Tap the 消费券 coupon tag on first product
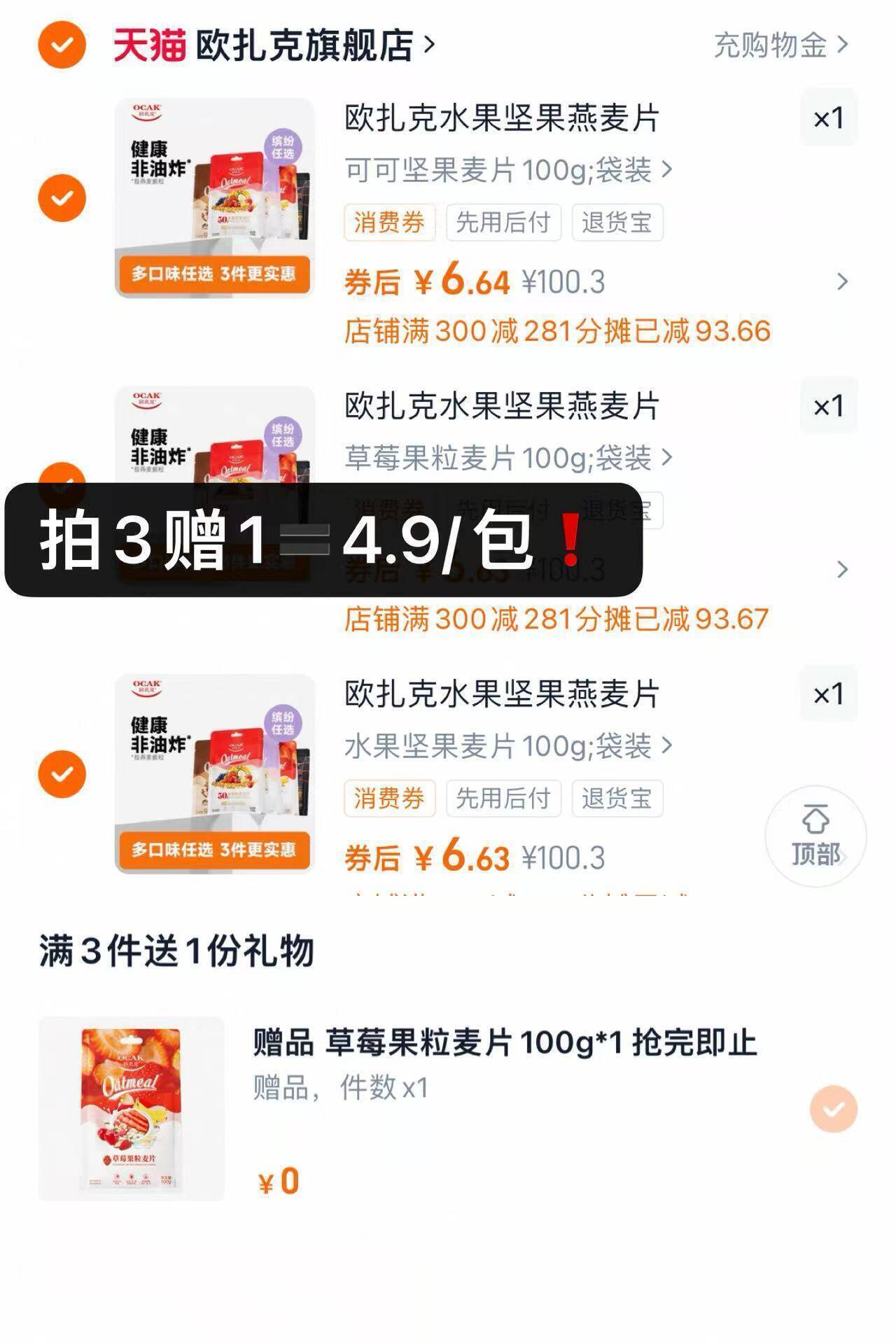The height and width of the screenshot is (1344, 896). click(391, 221)
